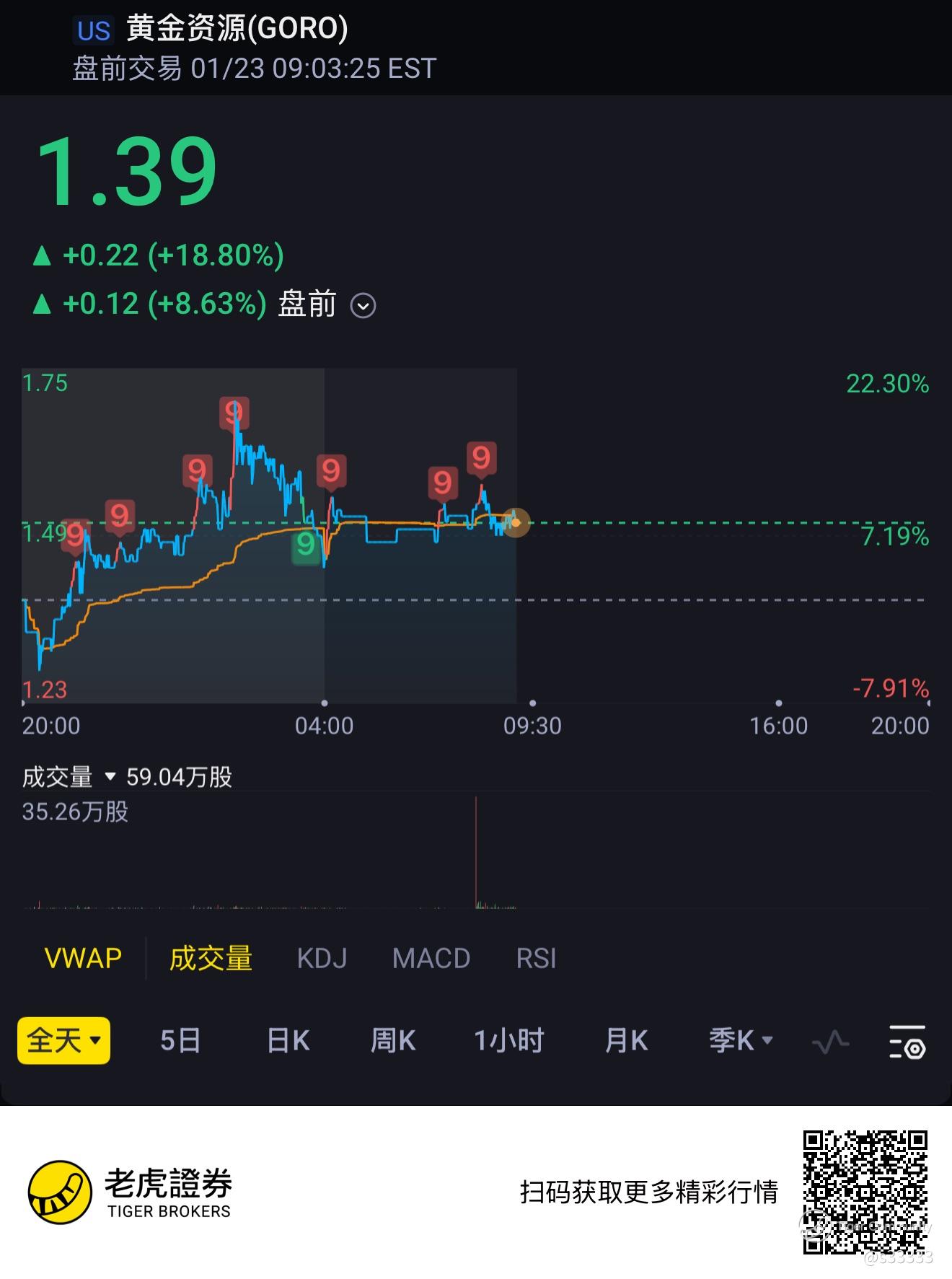This screenshot has width=952, height=1279.
Task: Select the 成交量 indicator tab
Action: [211, 958]
